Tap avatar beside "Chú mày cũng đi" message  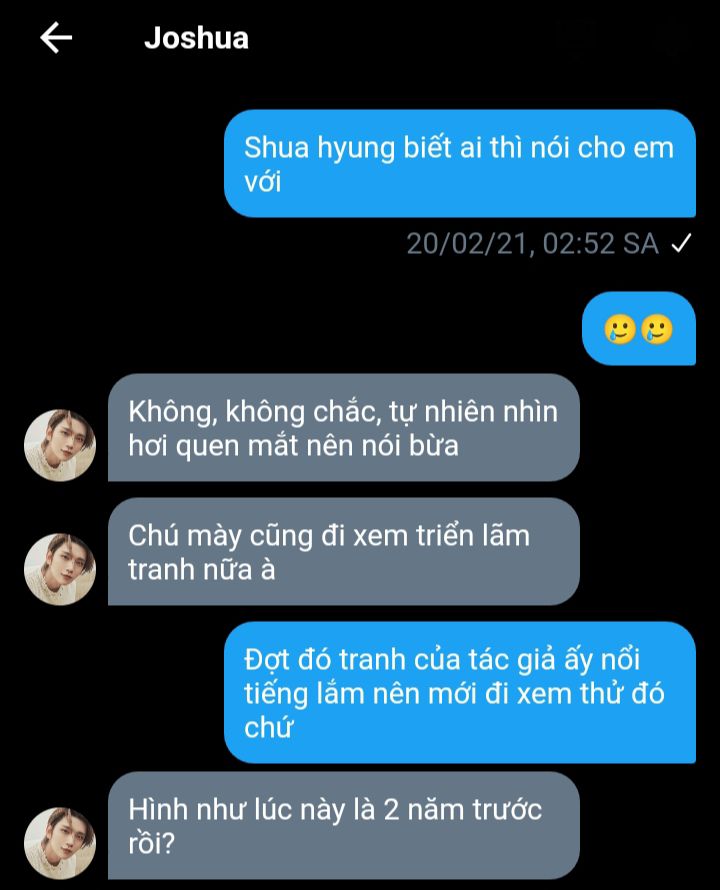pos(60,569)
